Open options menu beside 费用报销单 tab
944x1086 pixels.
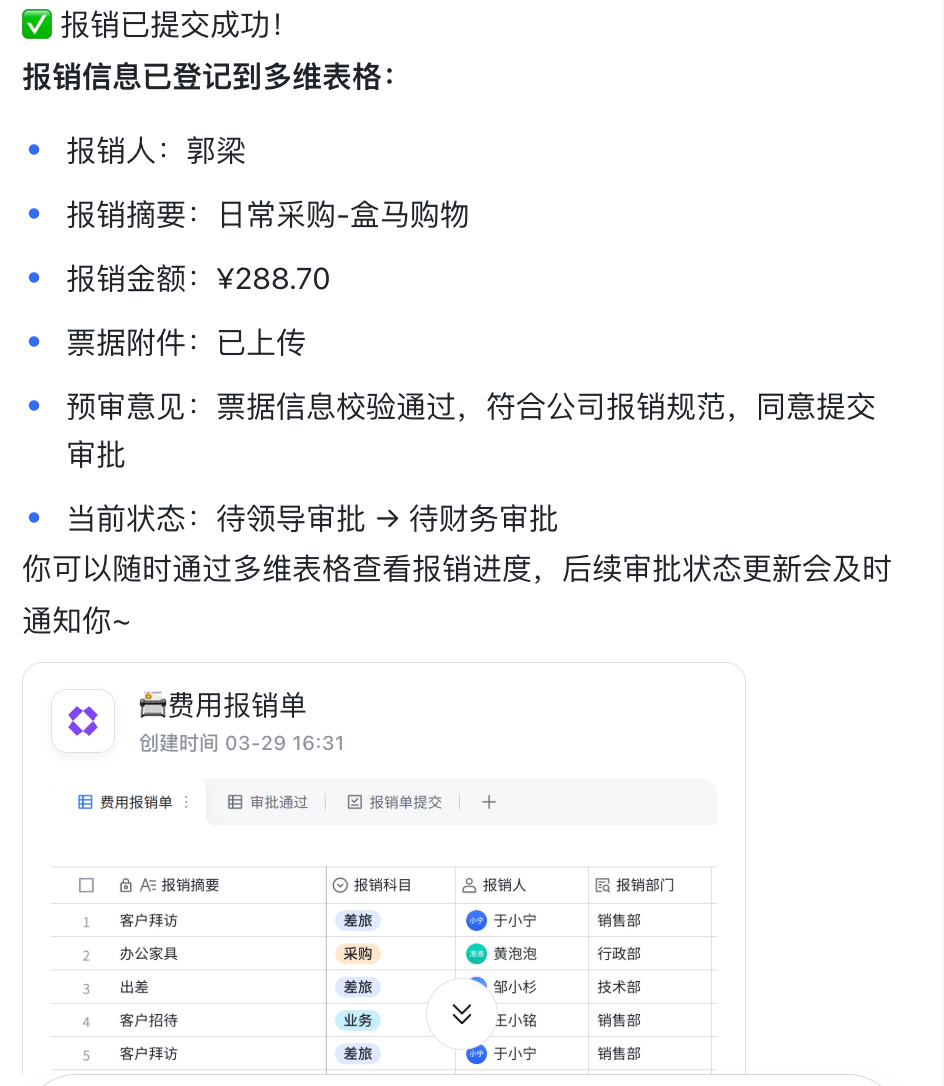point(186,802)
